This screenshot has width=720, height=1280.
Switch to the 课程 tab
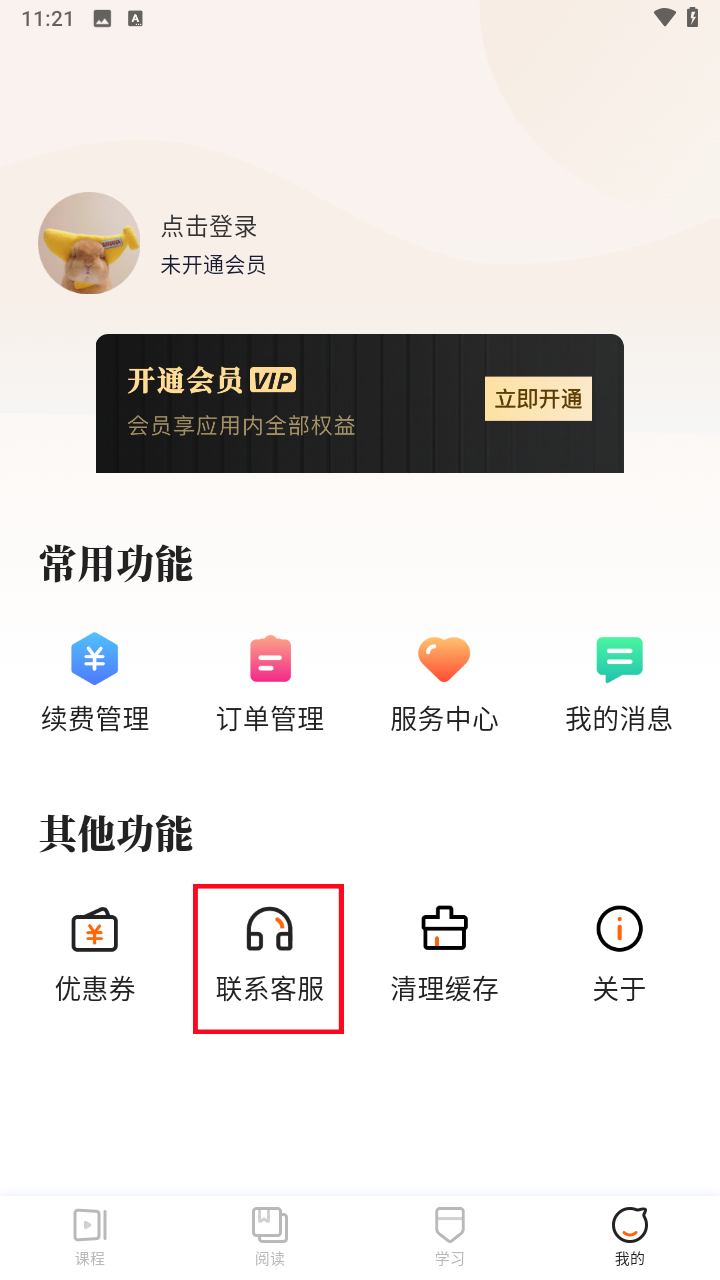click(90, 1237)
